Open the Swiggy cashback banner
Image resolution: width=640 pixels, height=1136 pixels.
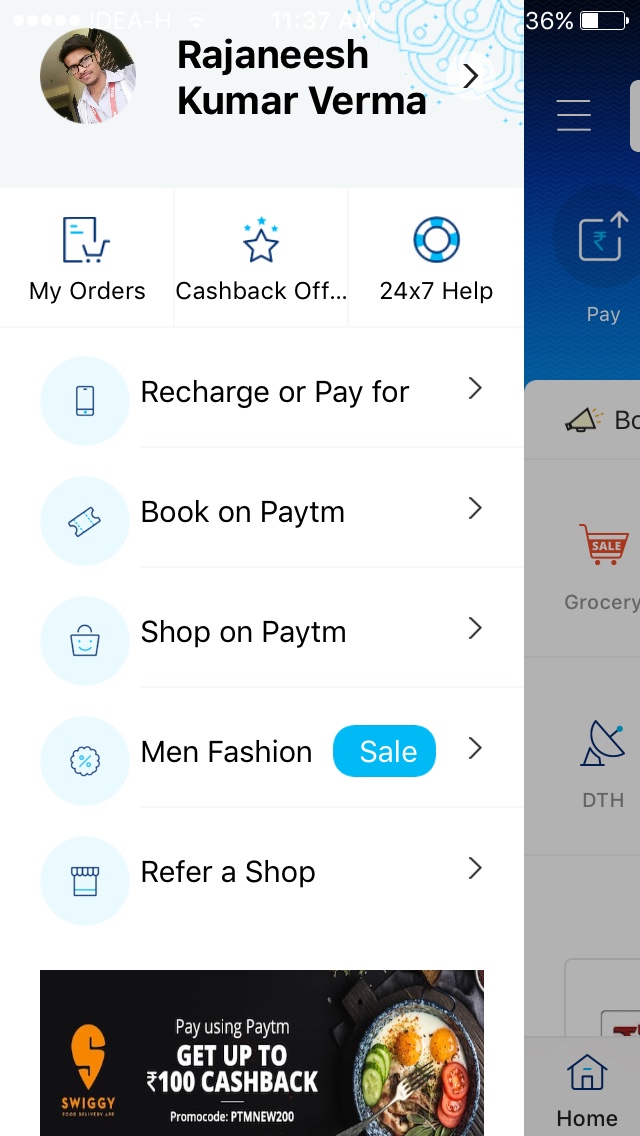click(x=262, y=1052)
